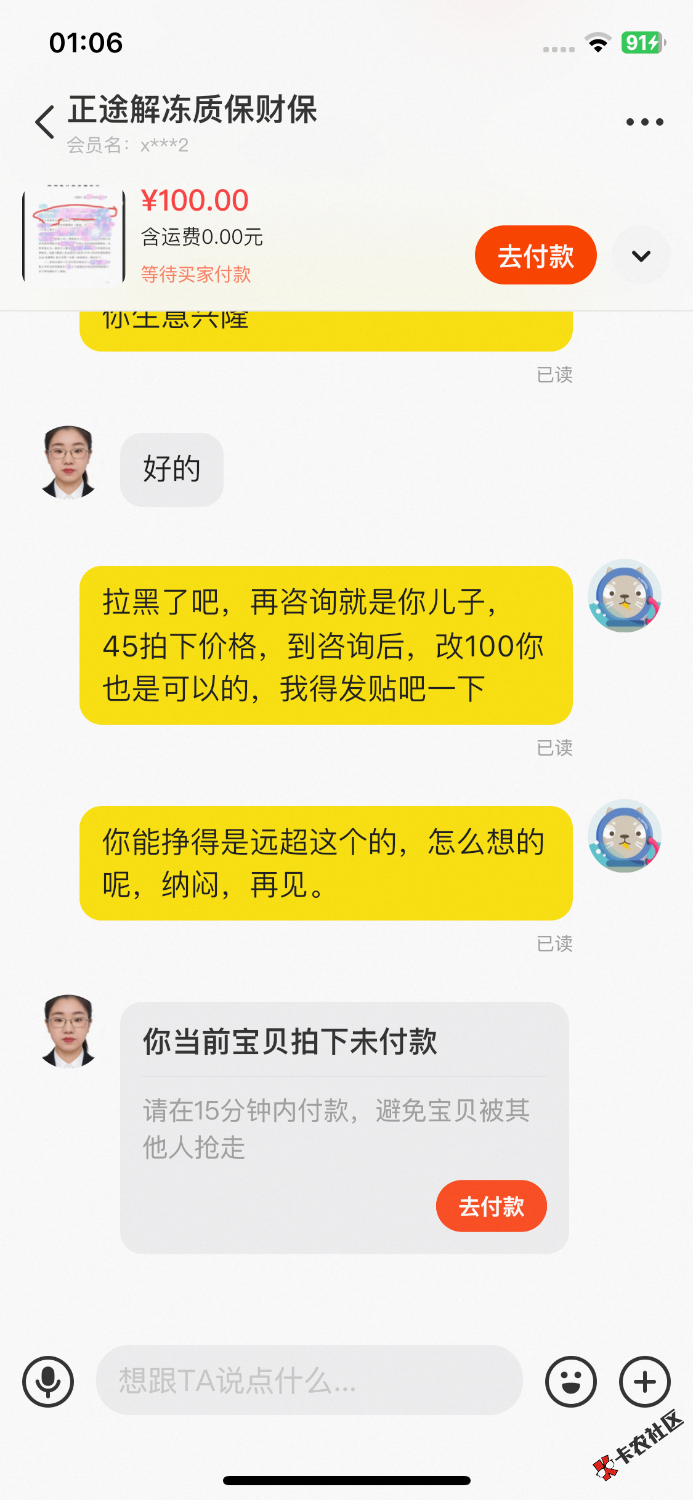
Task: Tap 去付款 in the unpaid reminder card
Action: coord(491,1206)
